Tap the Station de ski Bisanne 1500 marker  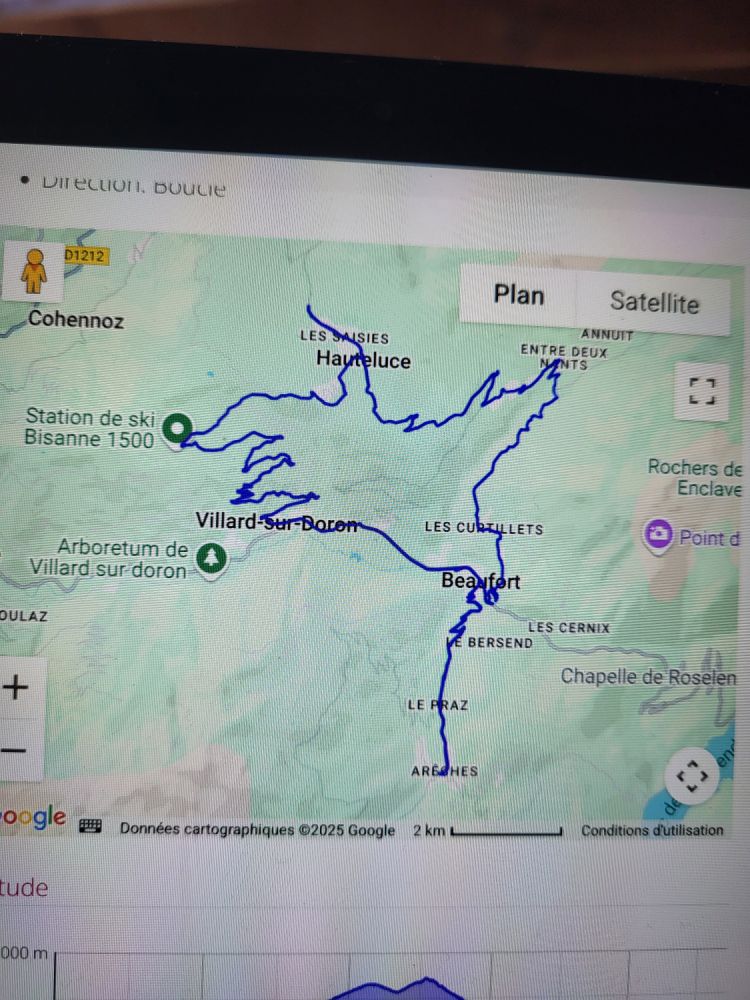pos(179,428)
